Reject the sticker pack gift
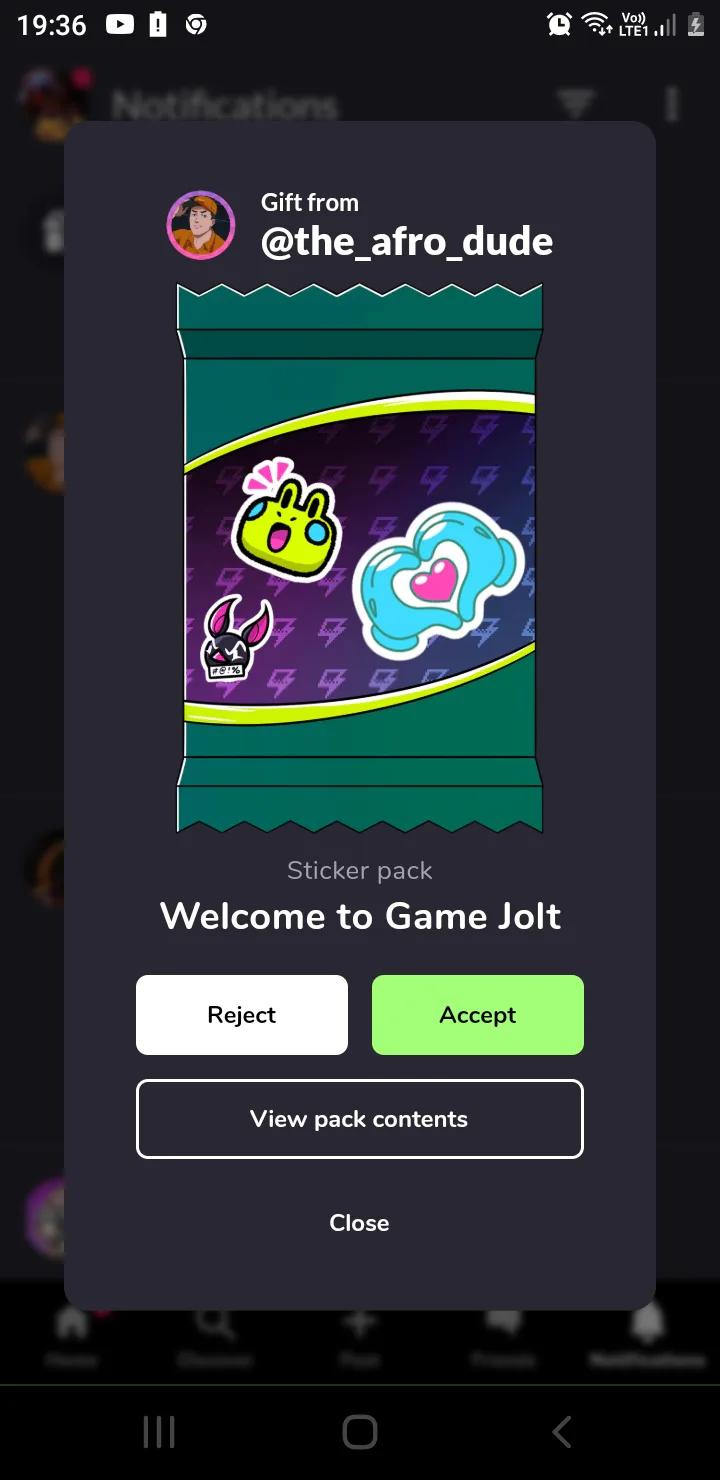The image size is (720, 1480). (x=242, y=1014)
